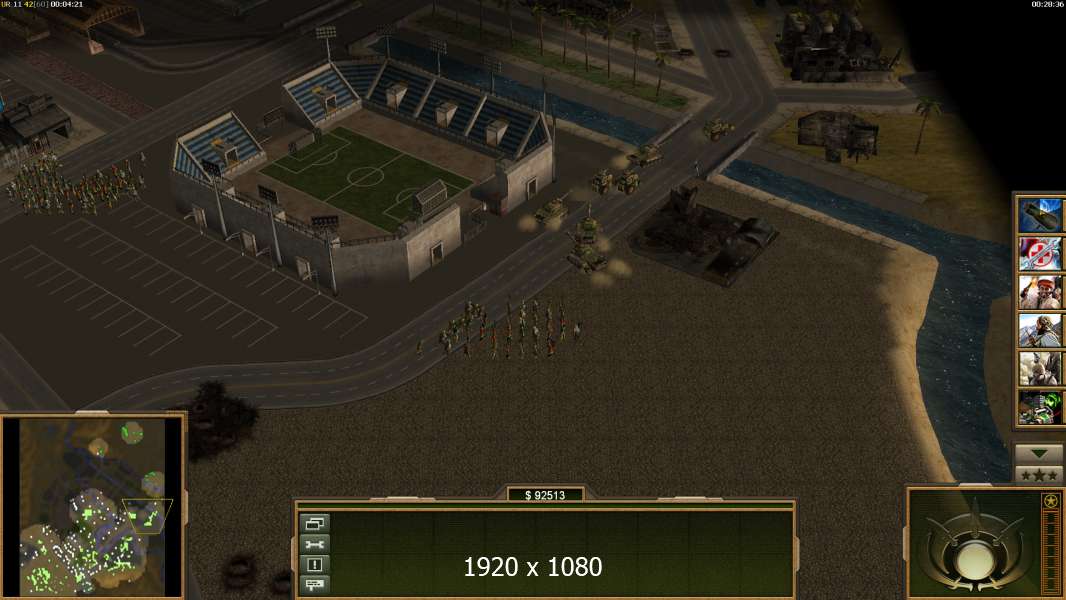Open the three-star general's promotion menu

coord(1039,474)
